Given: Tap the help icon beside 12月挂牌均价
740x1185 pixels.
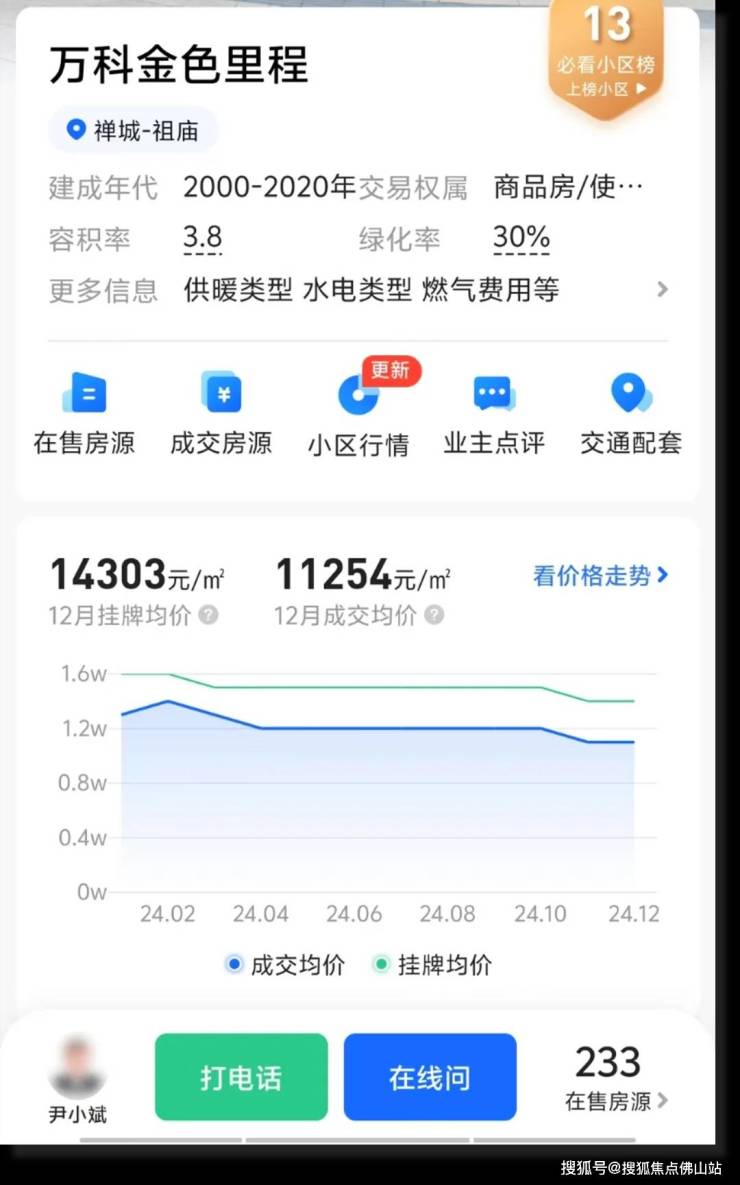Looking at the screenshot, I should [x=208, y=615].
